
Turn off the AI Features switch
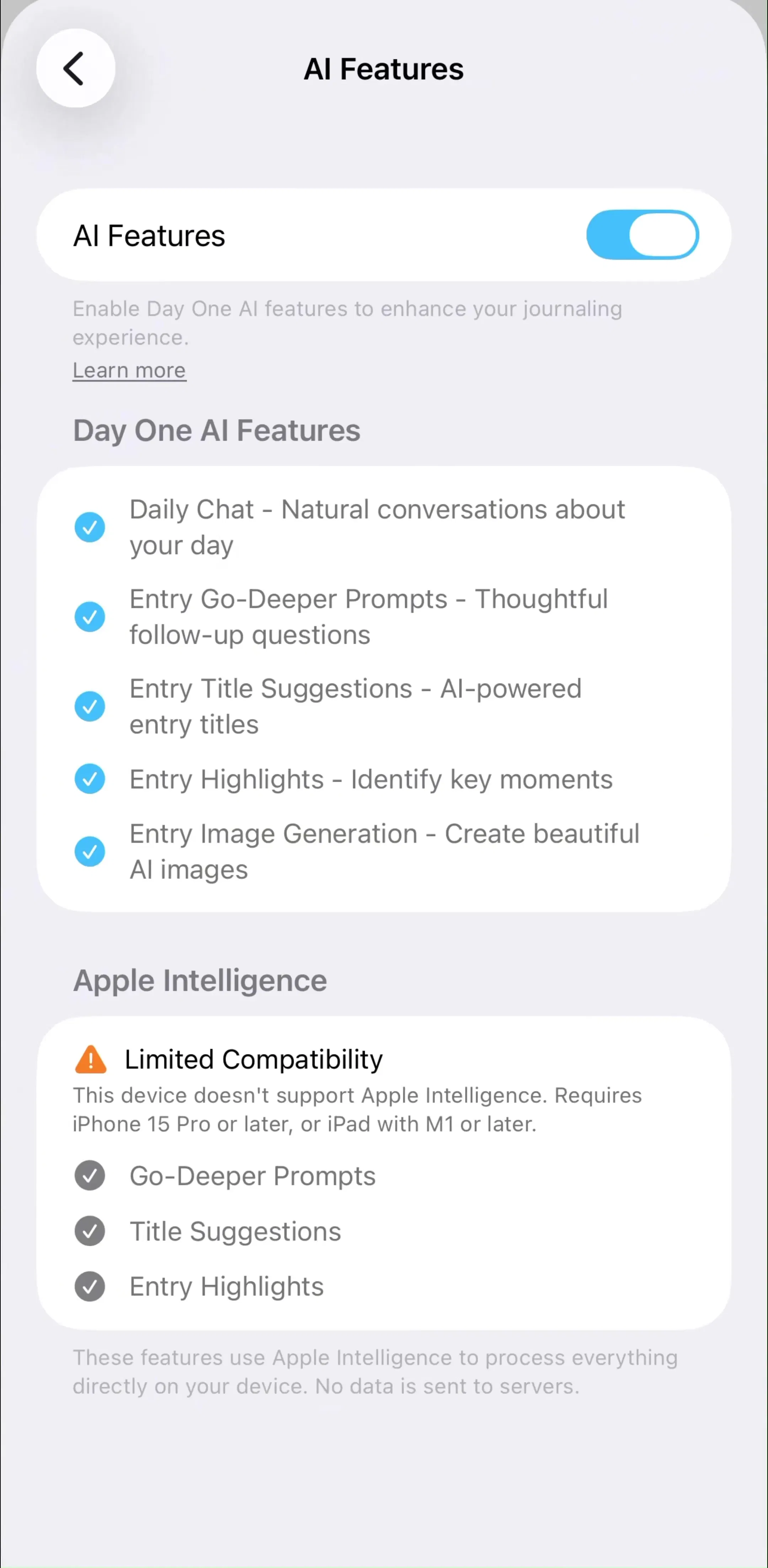pos(642,235)
